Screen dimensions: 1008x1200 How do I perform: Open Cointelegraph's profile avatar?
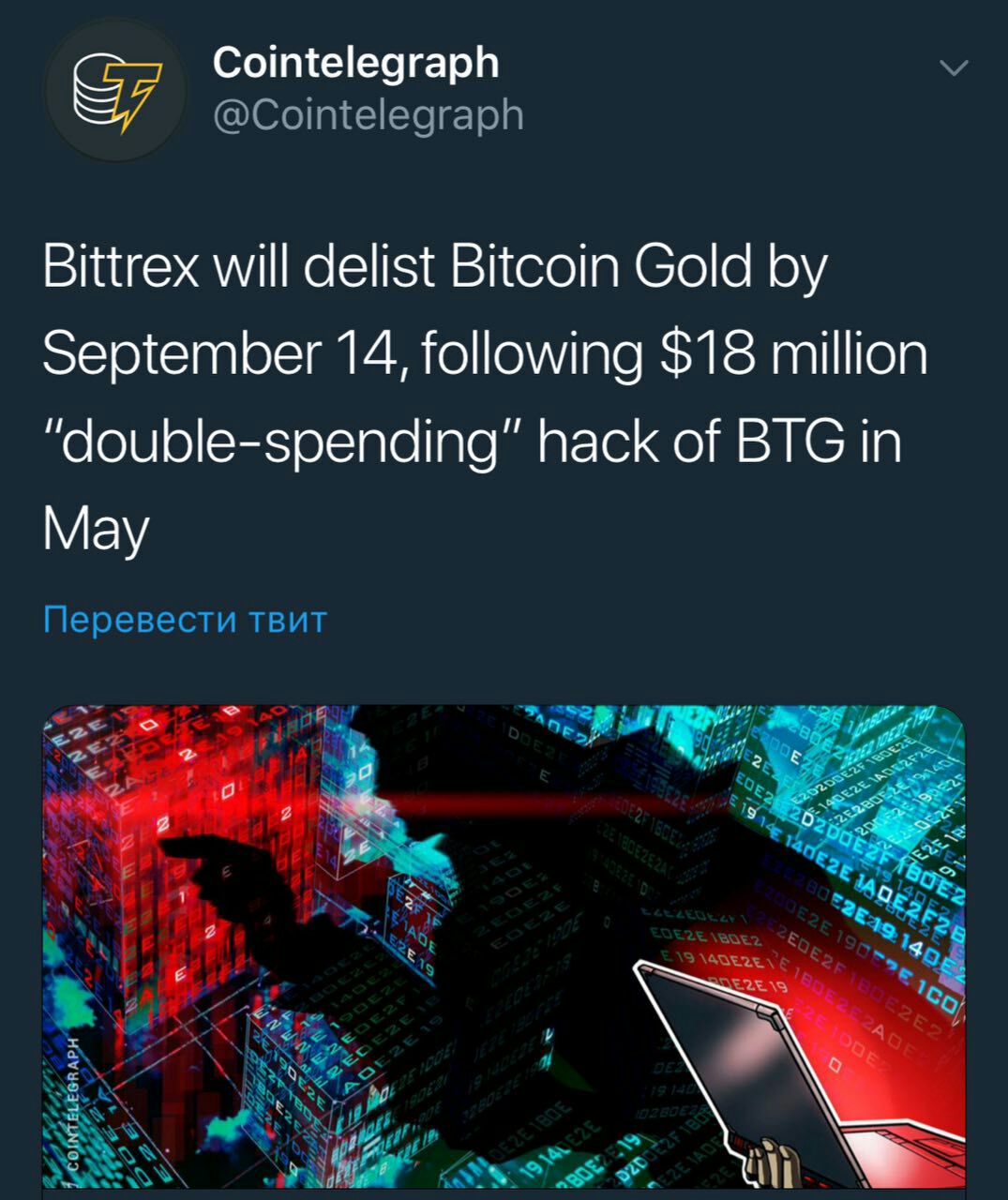[116, 91]
